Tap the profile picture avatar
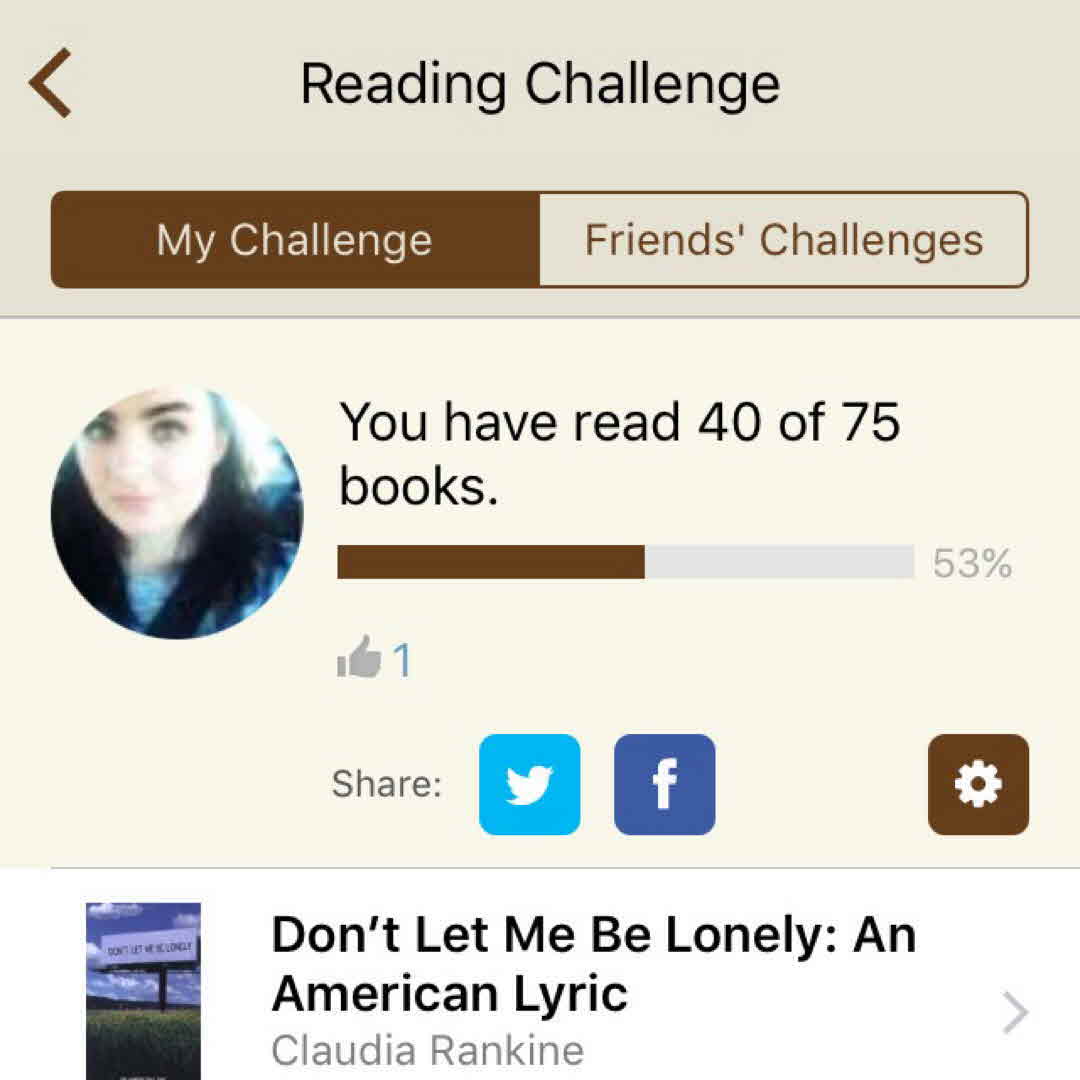The width and height of the screenshot is (1080, 1080). coord(177,513)
